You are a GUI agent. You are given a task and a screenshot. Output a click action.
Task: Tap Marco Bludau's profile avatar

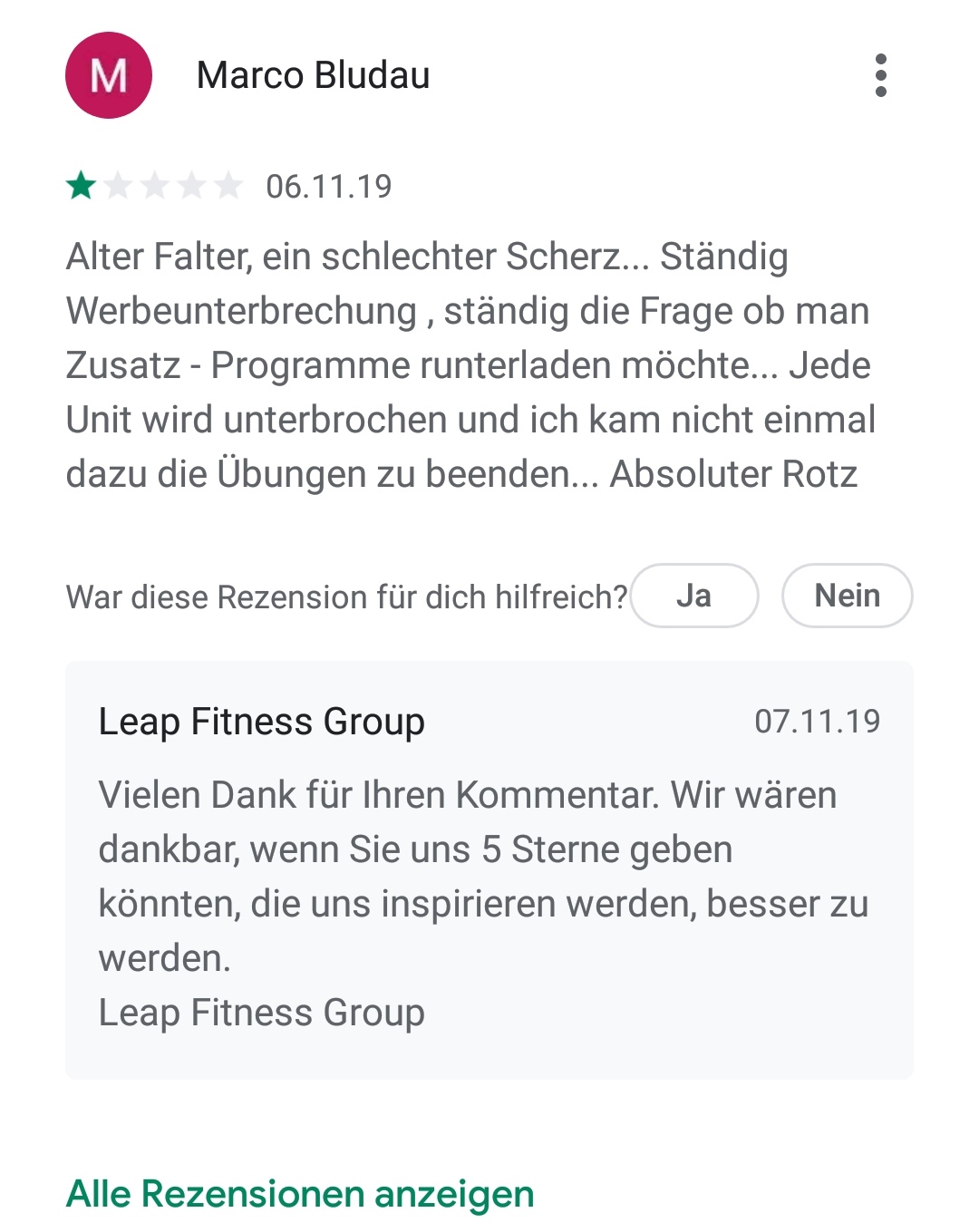(109, 75)
